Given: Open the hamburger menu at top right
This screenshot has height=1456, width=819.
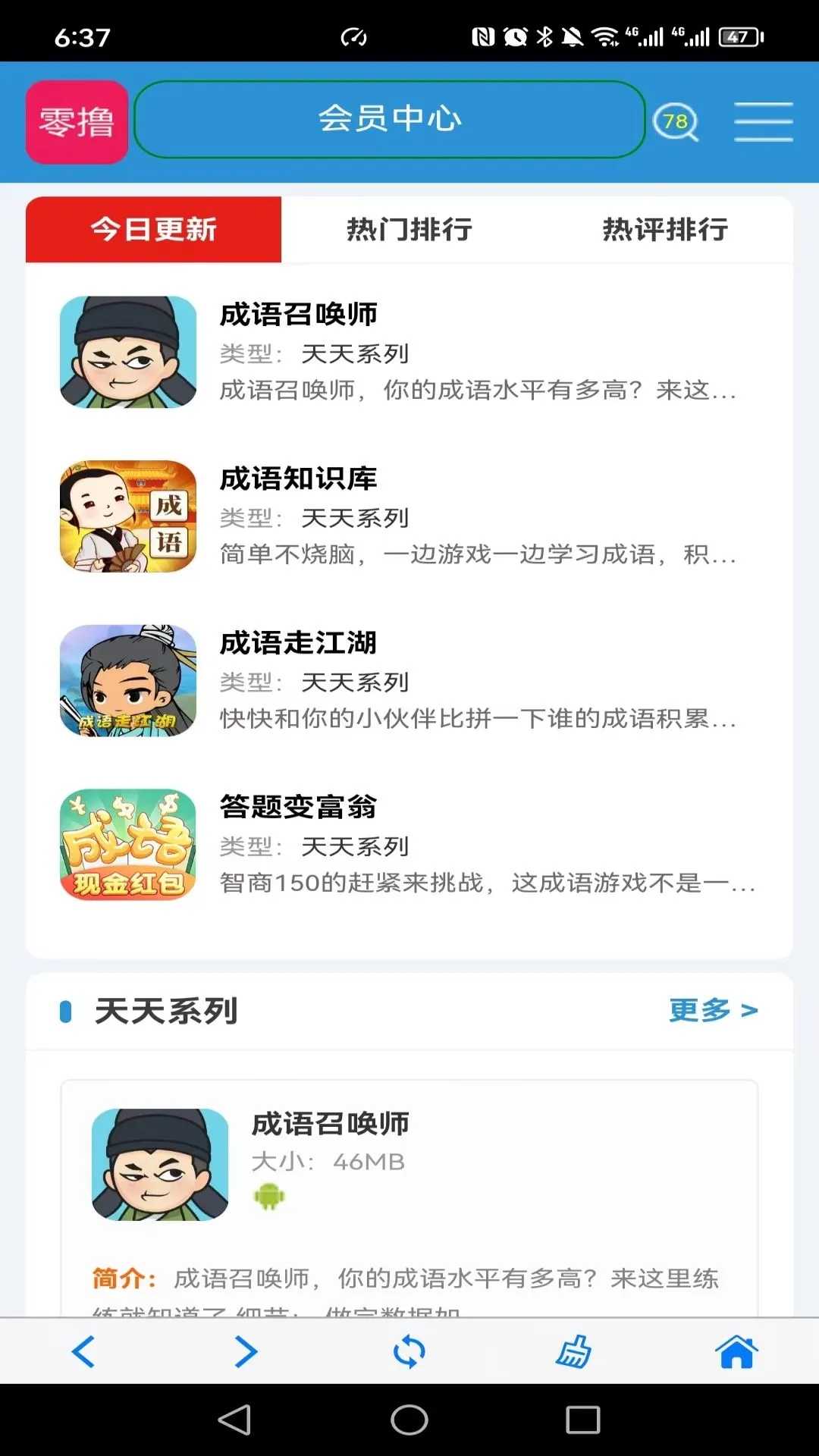Looking at the screenshot, I should pos(763,121).
